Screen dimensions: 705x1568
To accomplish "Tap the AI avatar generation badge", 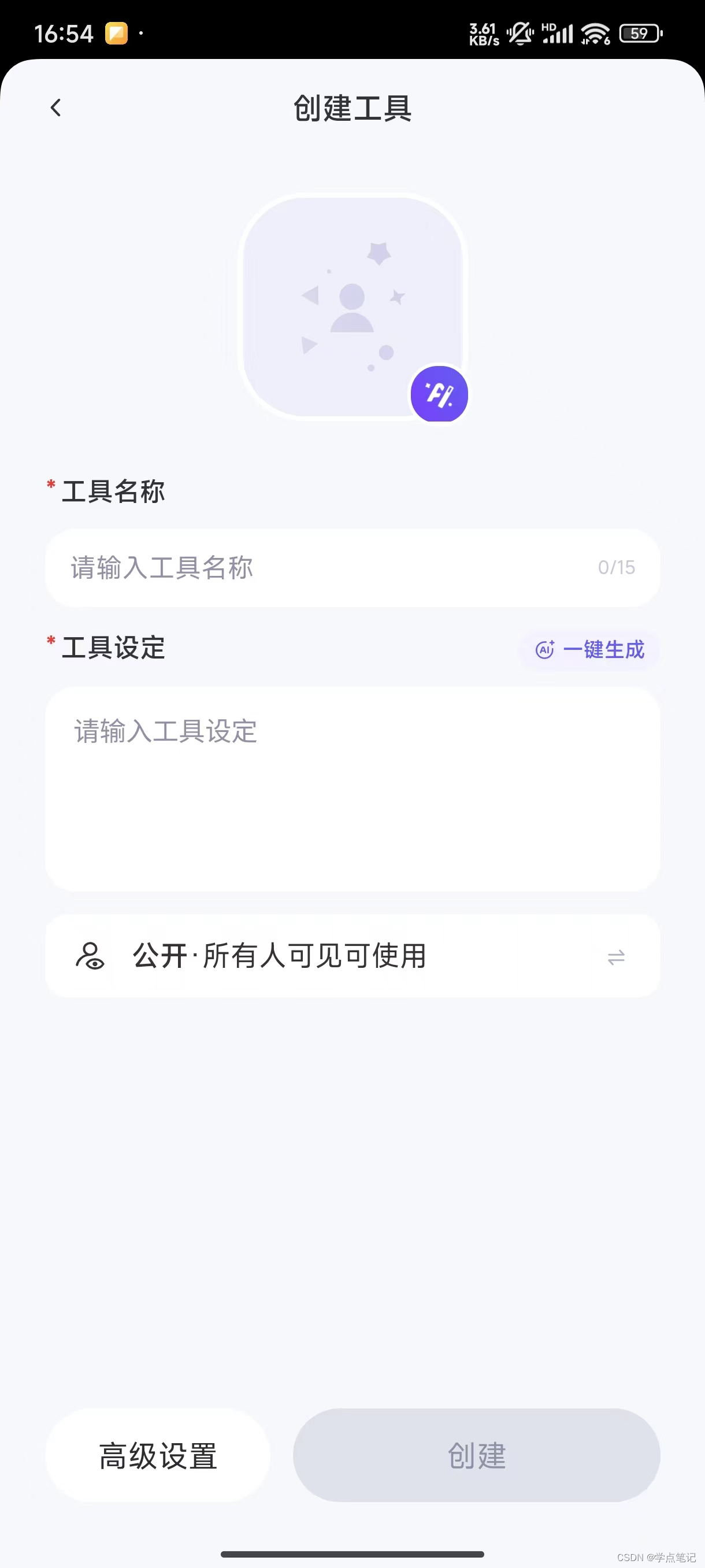I will pyautogui.click(x=439, y=394).
